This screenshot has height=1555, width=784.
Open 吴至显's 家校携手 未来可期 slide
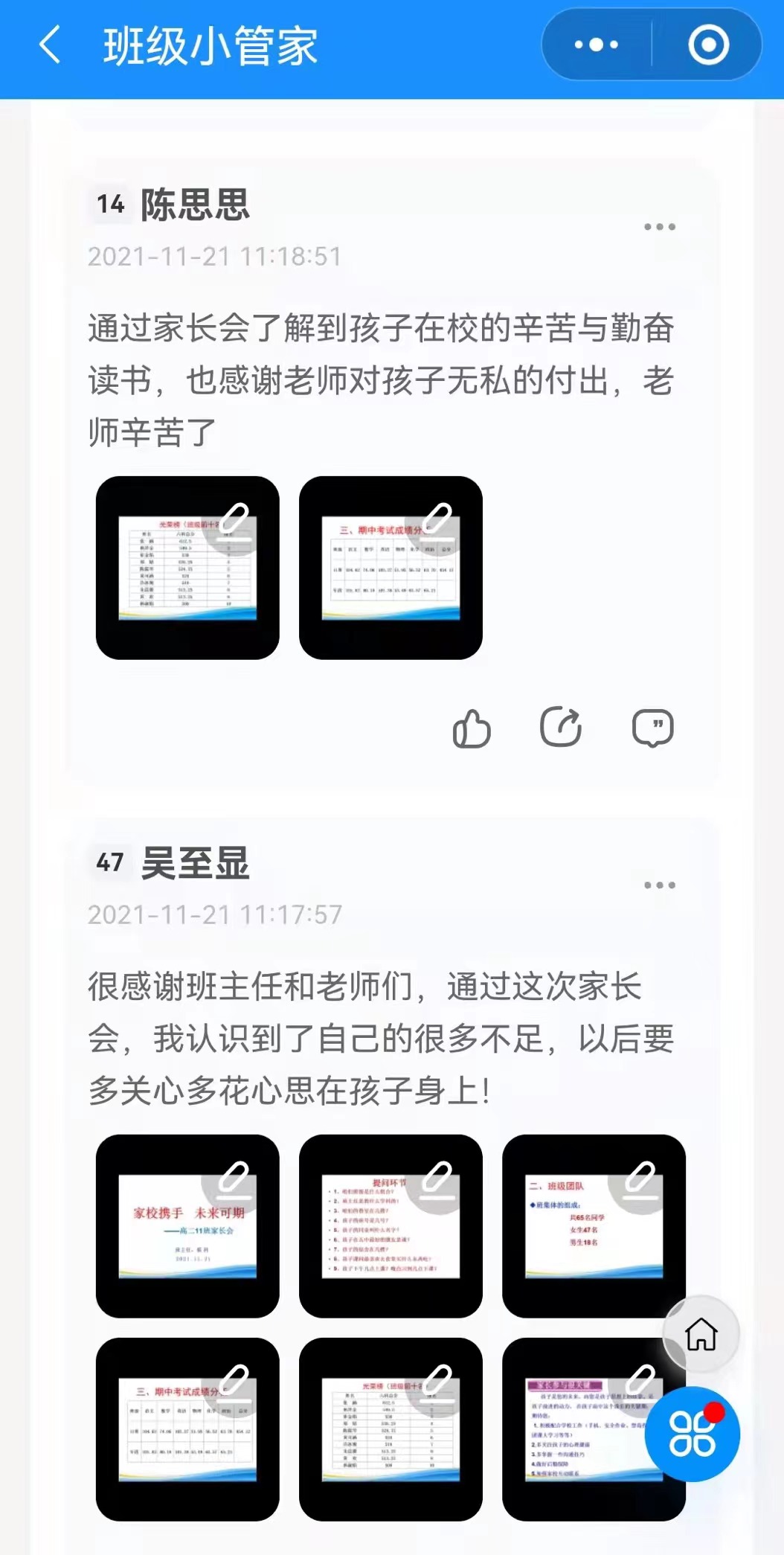click(x=187, y=1226)
